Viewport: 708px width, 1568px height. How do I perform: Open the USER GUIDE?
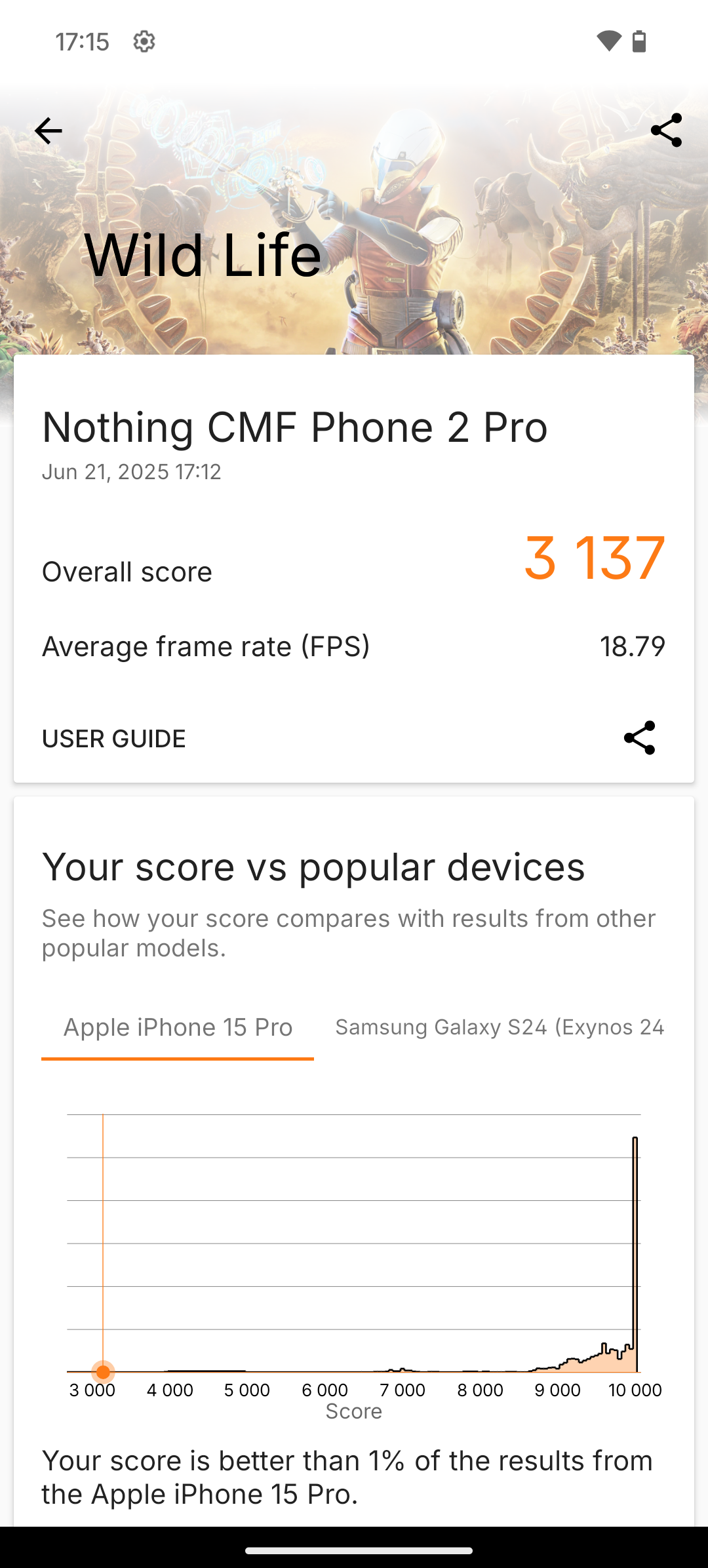(x=113, y=738)
